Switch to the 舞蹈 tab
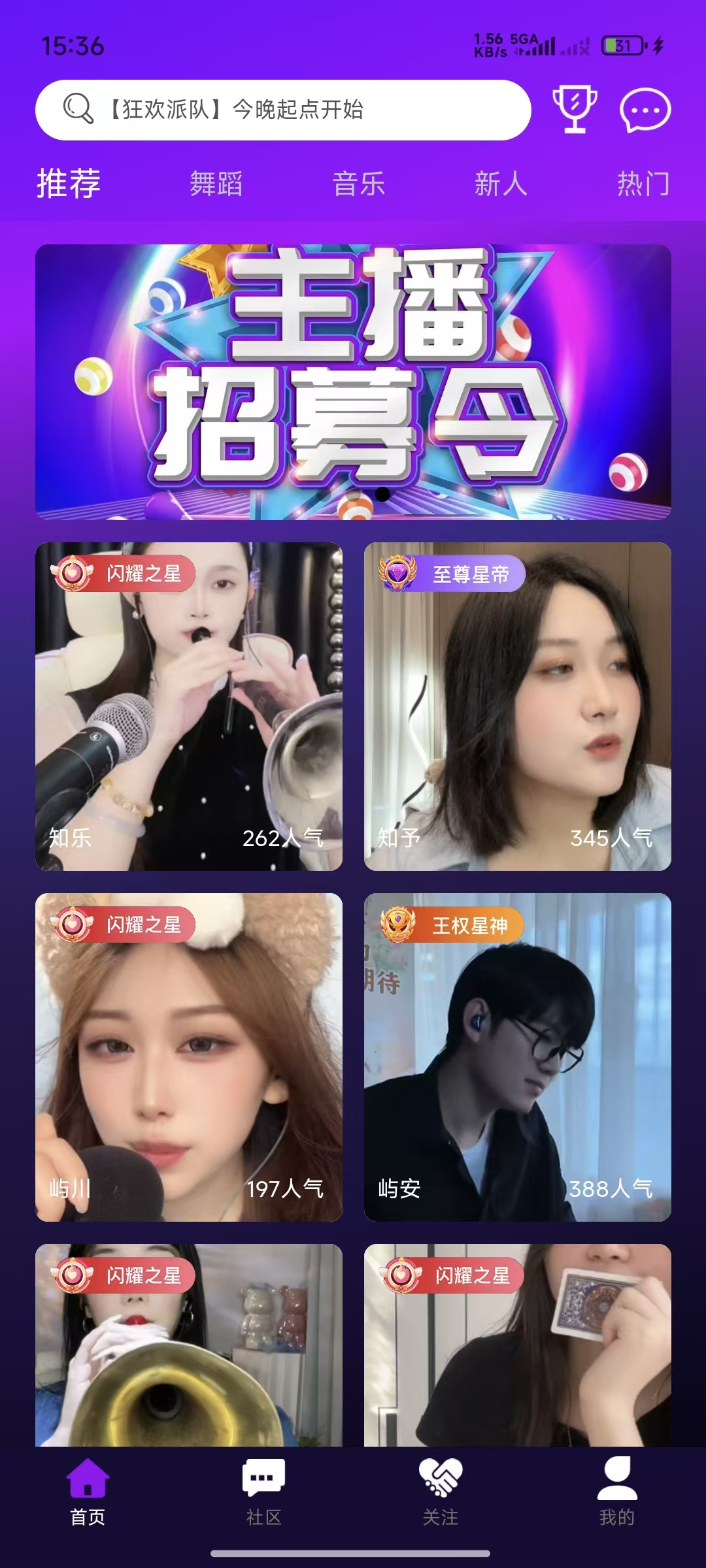706x1568 pixels. (x=216, y=184)
